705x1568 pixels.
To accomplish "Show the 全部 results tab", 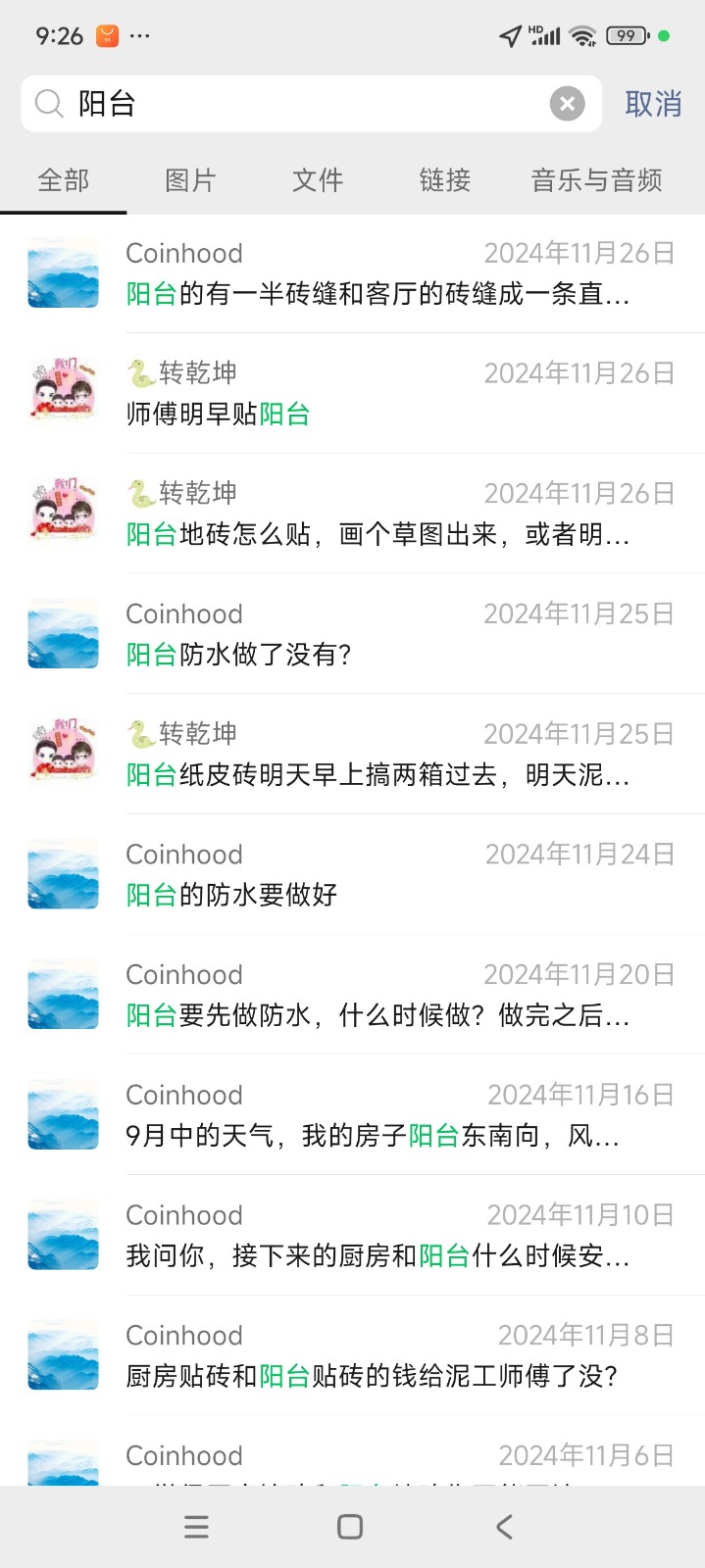I will 64,180.
